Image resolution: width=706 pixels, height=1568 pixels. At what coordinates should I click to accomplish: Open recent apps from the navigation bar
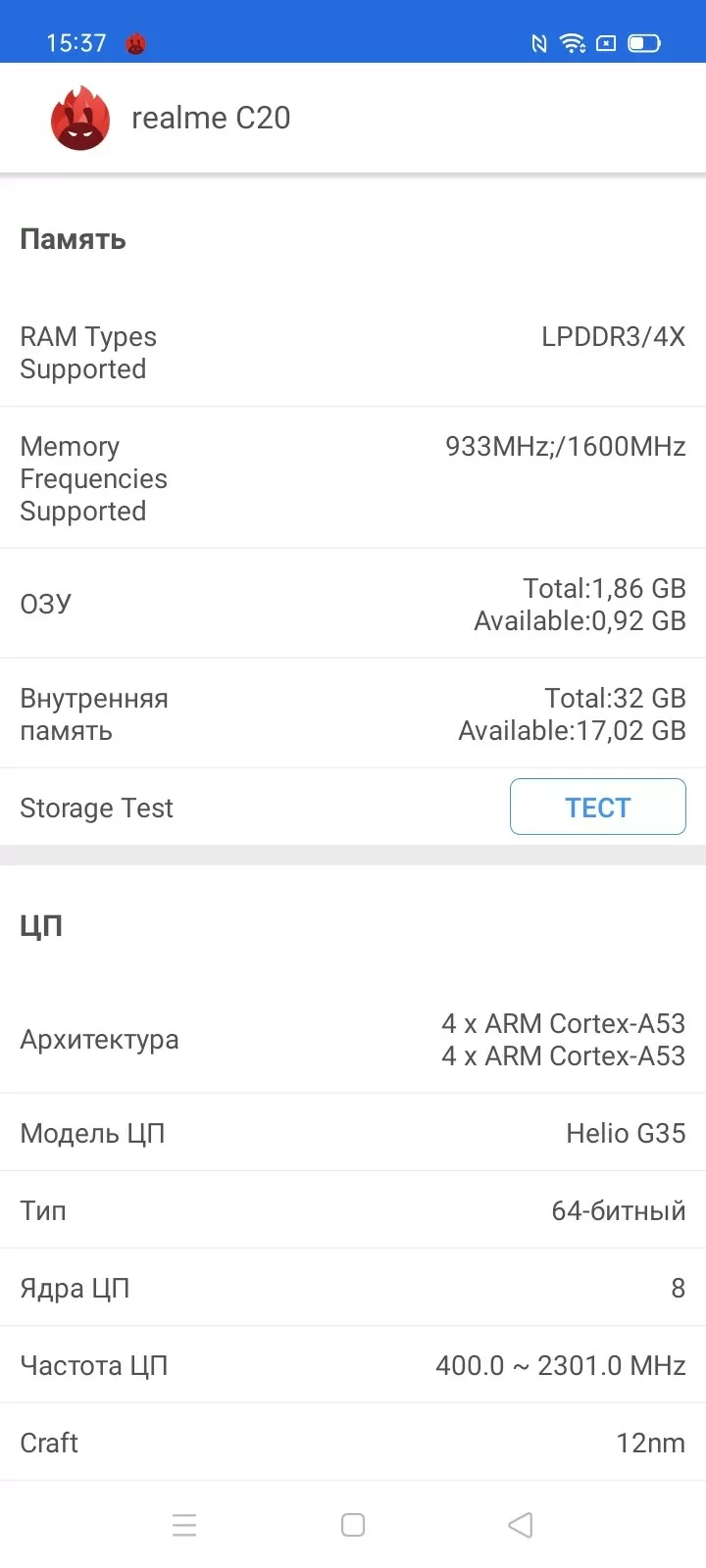click(x=184, y=1525)
